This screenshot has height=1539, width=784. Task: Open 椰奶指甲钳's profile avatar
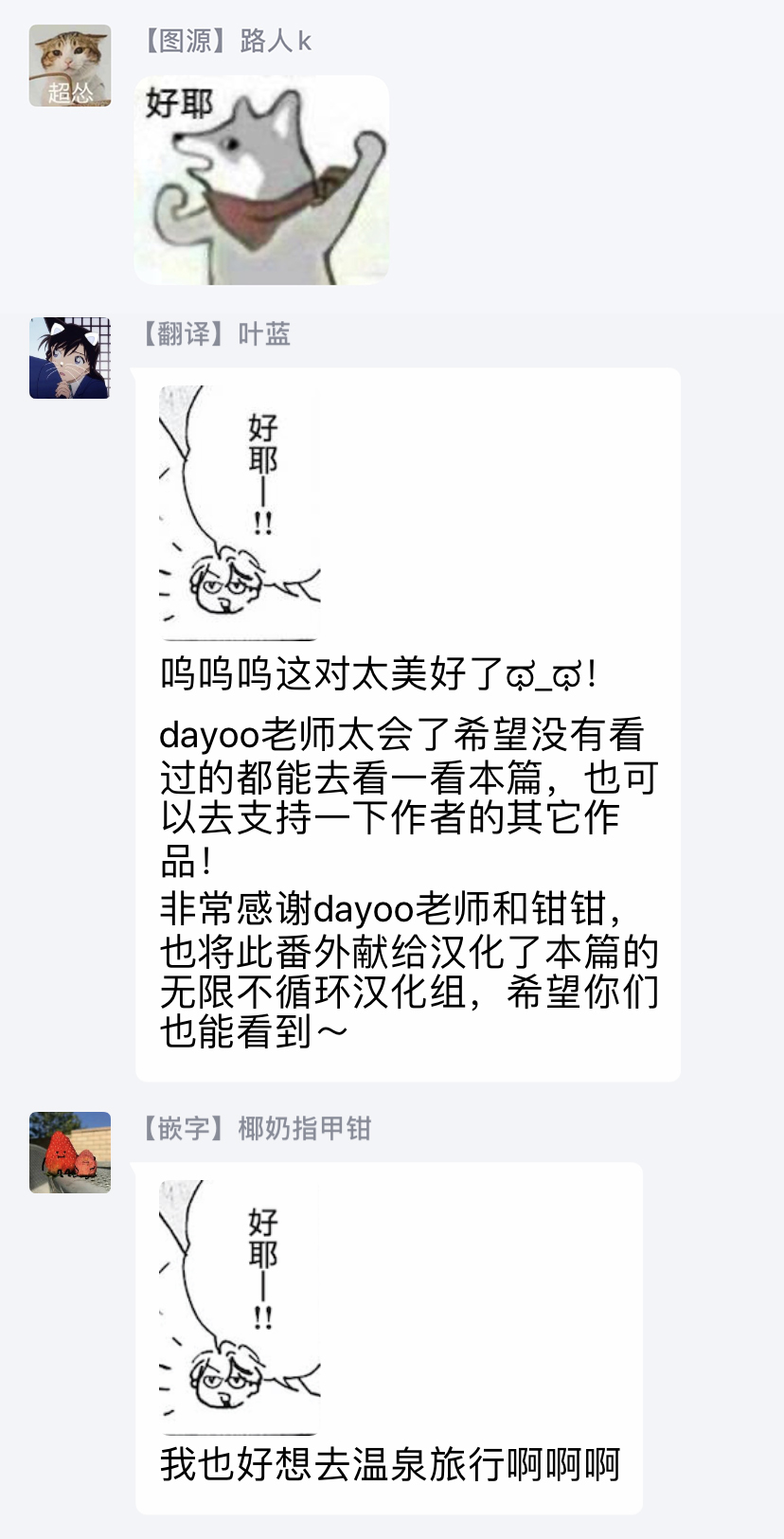pyautogui.click(x=70, y=1152)
